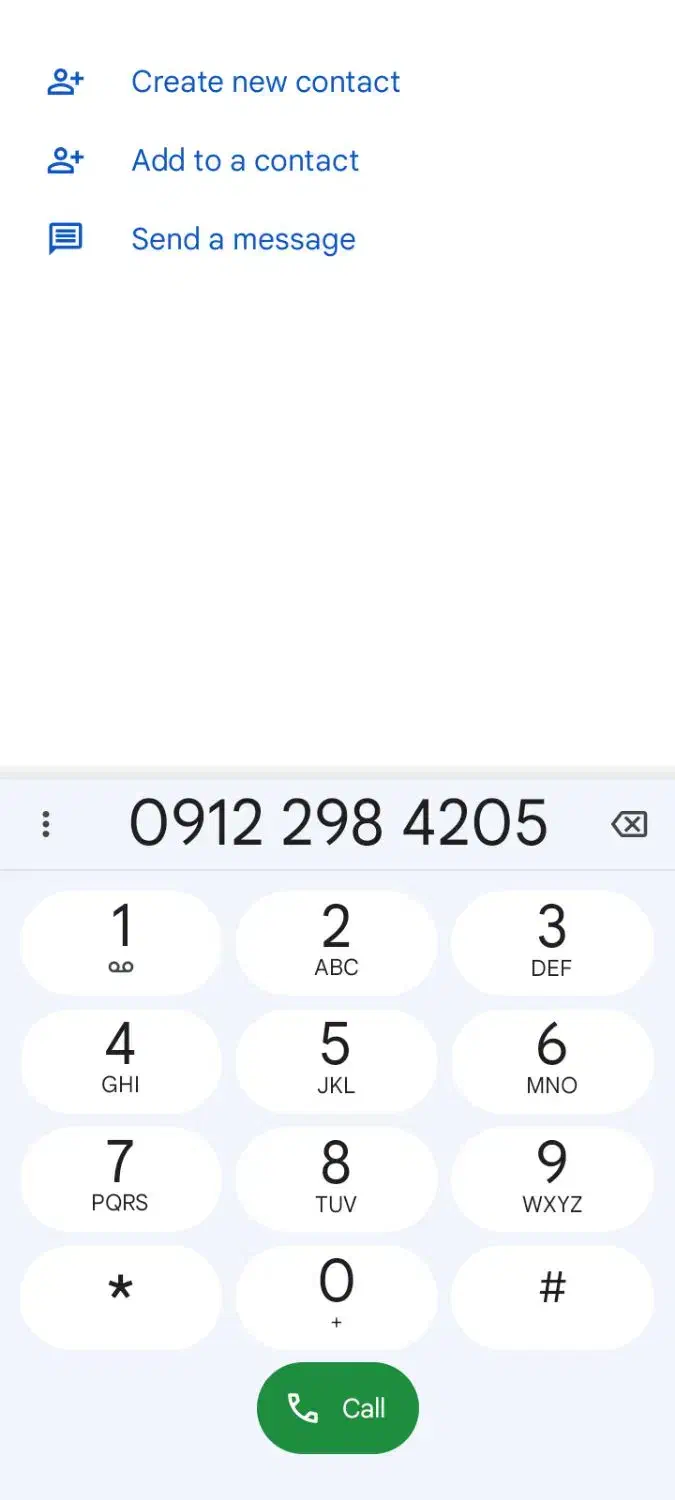
Task: Call the dialed number
Action: tap(337, 1408)
